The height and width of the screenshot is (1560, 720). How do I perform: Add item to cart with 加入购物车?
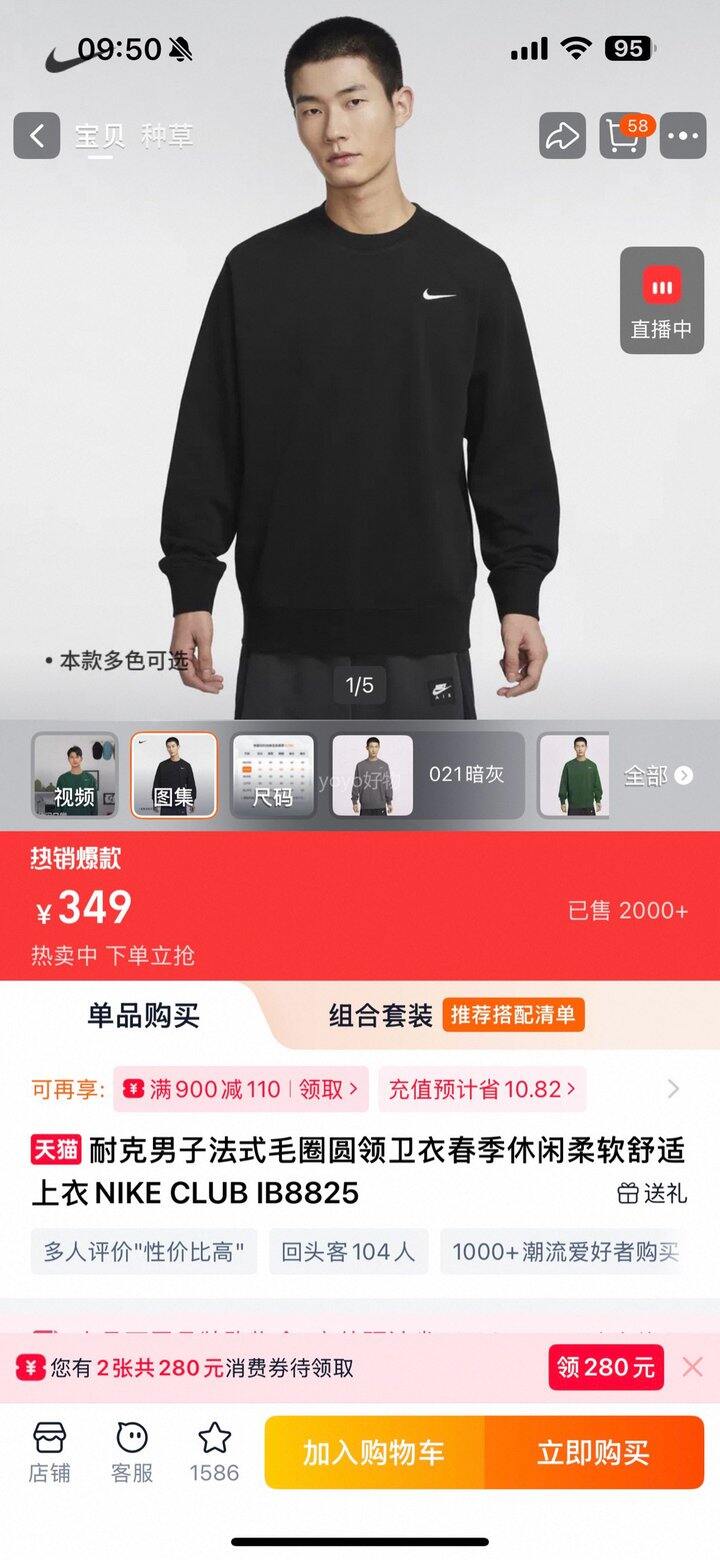[x=374, y=1452]
